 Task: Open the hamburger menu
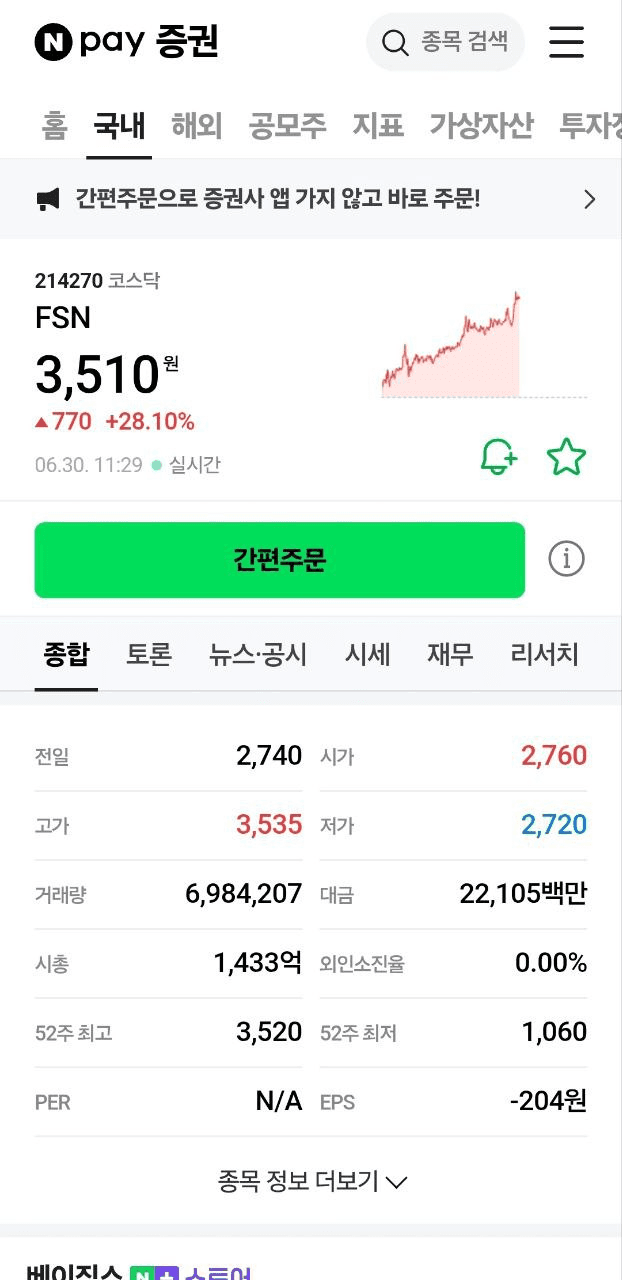tap(566, 42)
